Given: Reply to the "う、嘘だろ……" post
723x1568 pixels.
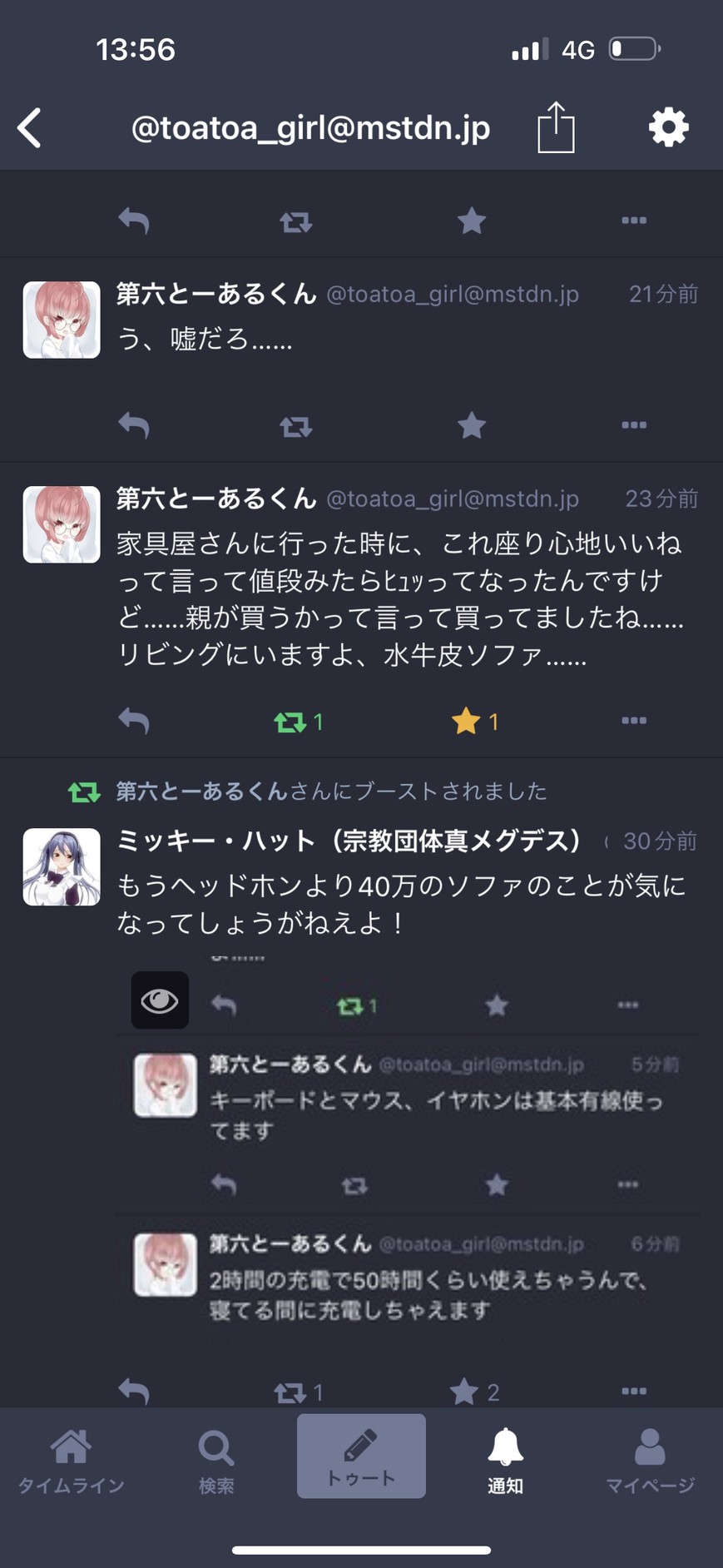Looking at the screenshot, I should 134,426.
